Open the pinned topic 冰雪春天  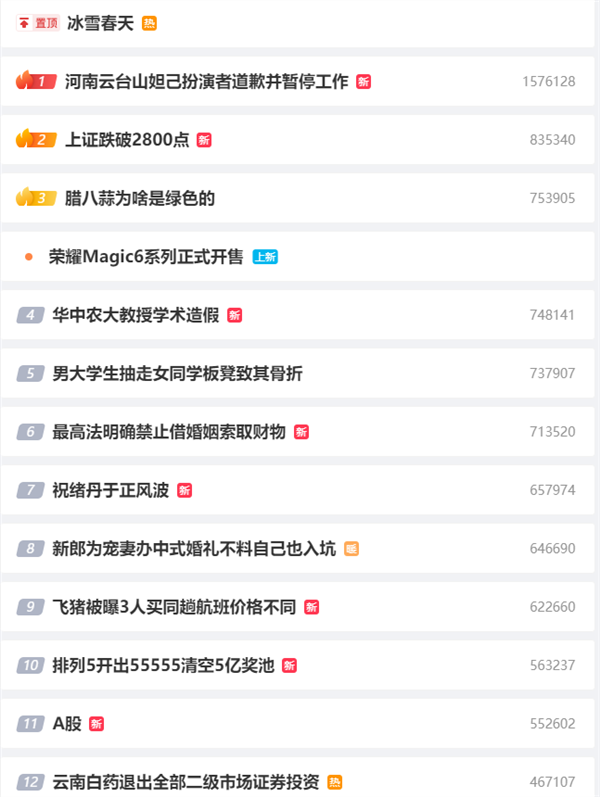tap(100, 23)
